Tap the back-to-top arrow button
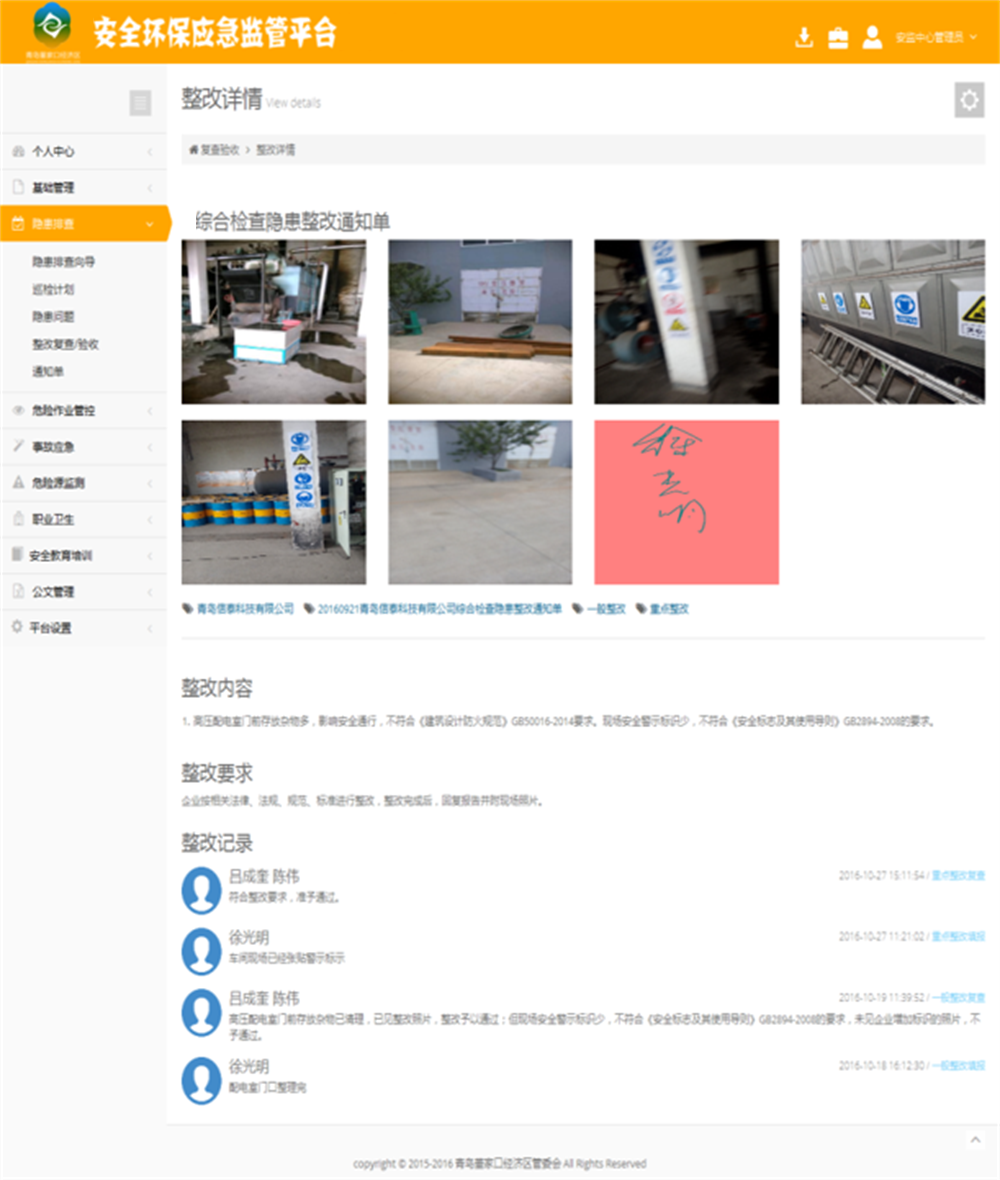1000x1180 pixels. (x=975, y=1140)
